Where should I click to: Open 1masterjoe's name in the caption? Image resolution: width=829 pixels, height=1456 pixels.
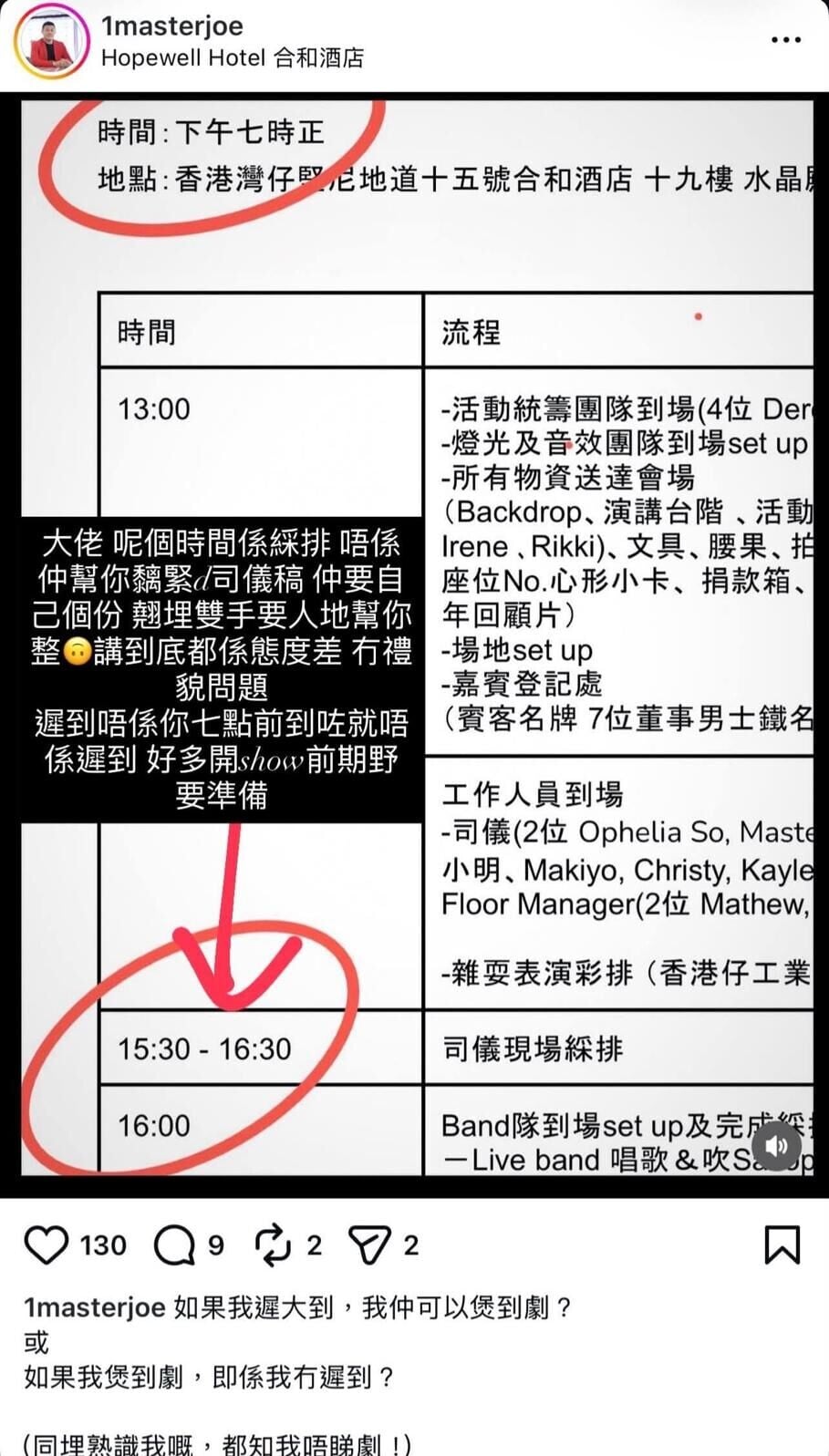coord(95,1307)
